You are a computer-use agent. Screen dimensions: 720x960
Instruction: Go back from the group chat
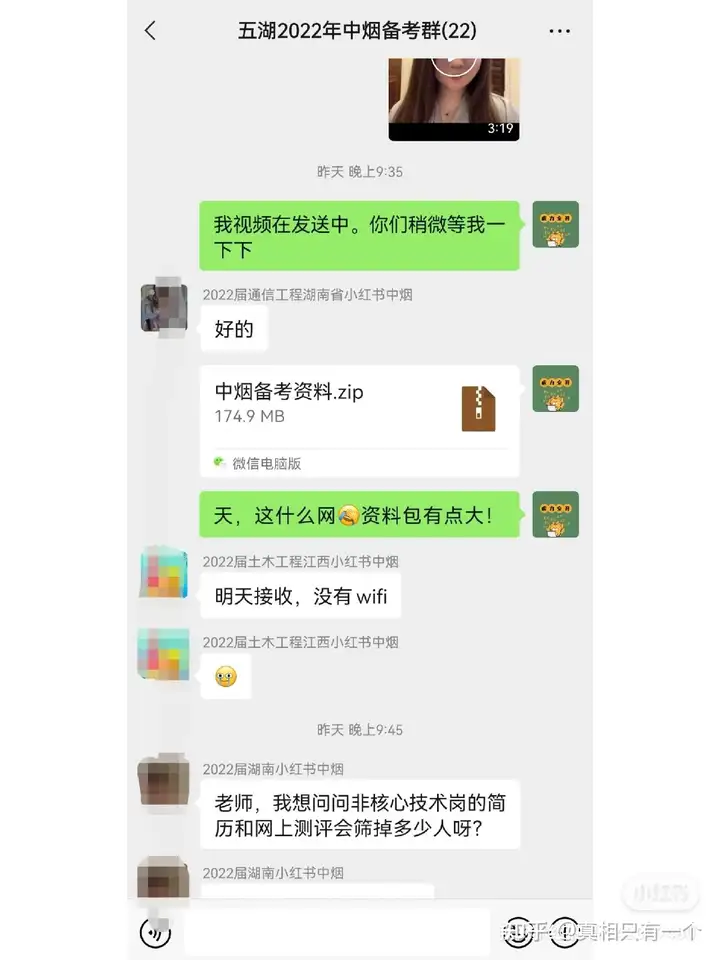151,31
